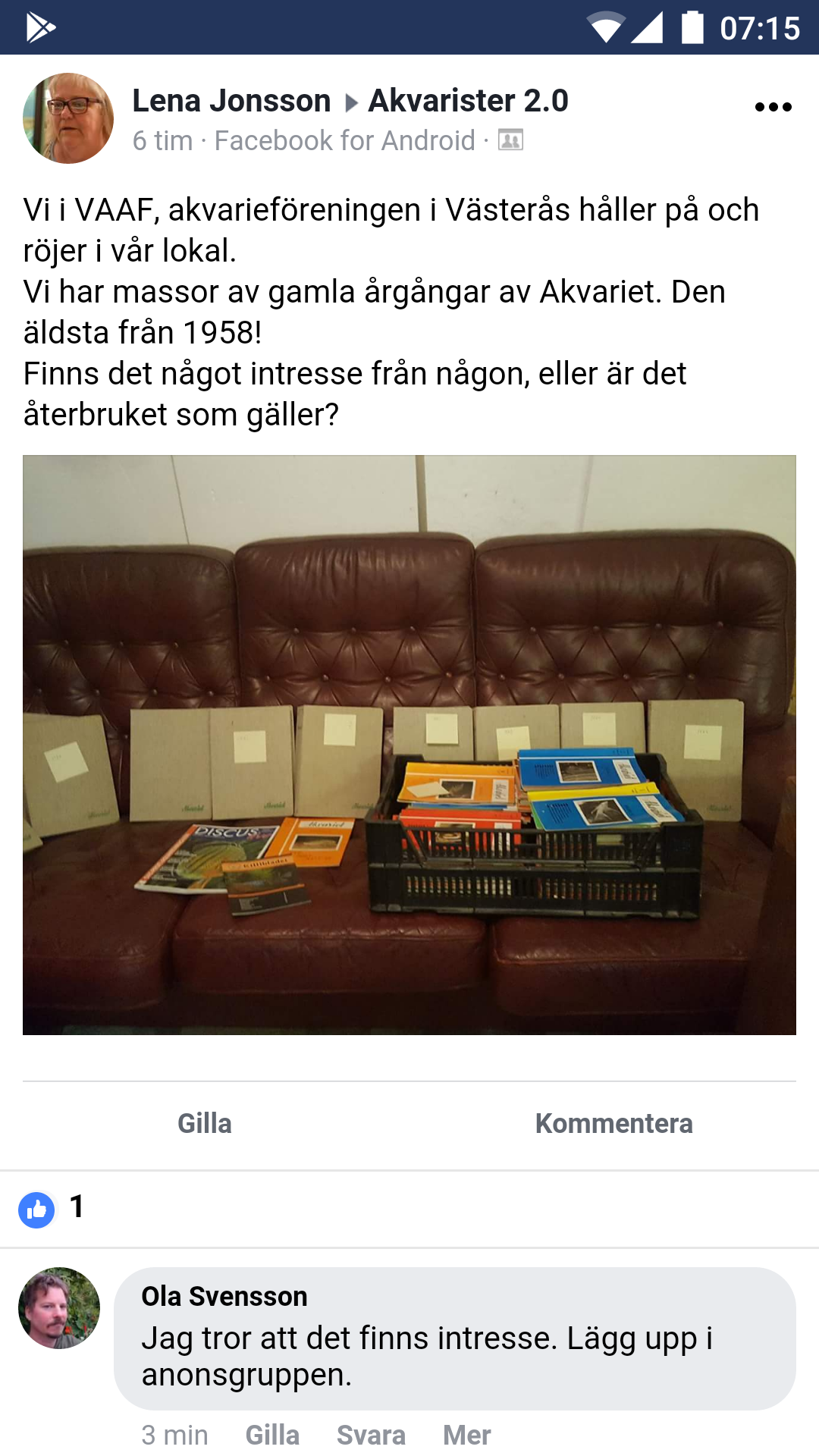Open Ola Svensson's profile picture
Viewport: 819px width, 1456px height.
pyautogui.click(x=59, y=1308)
